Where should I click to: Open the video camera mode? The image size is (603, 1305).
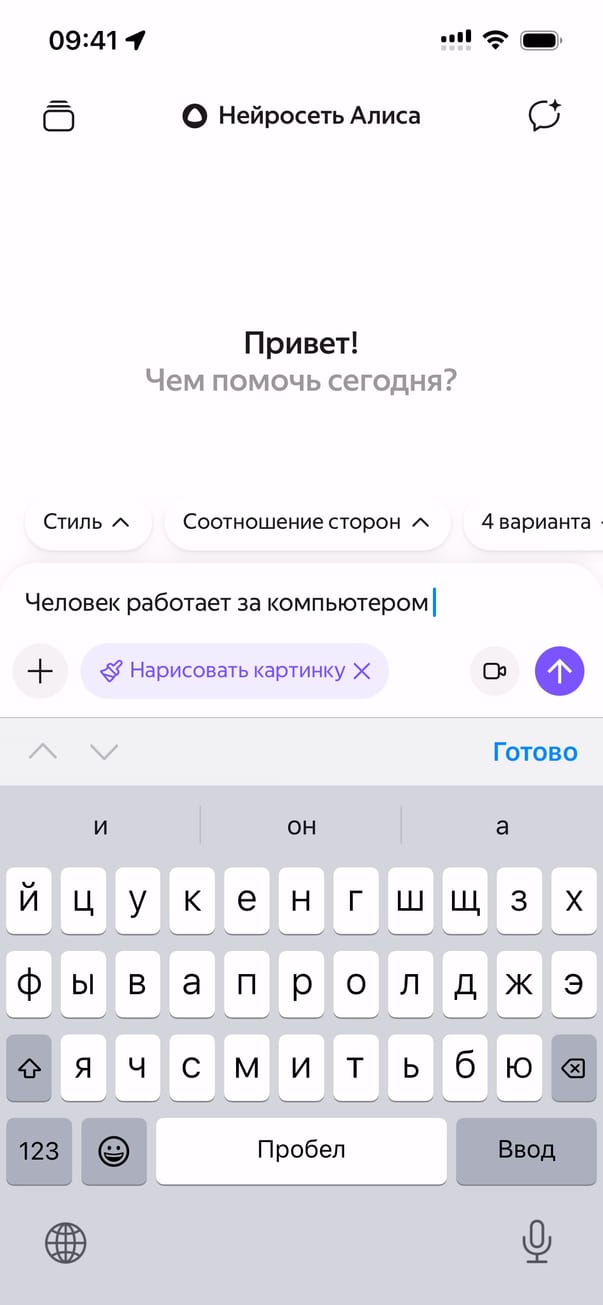tap(494, 671)
